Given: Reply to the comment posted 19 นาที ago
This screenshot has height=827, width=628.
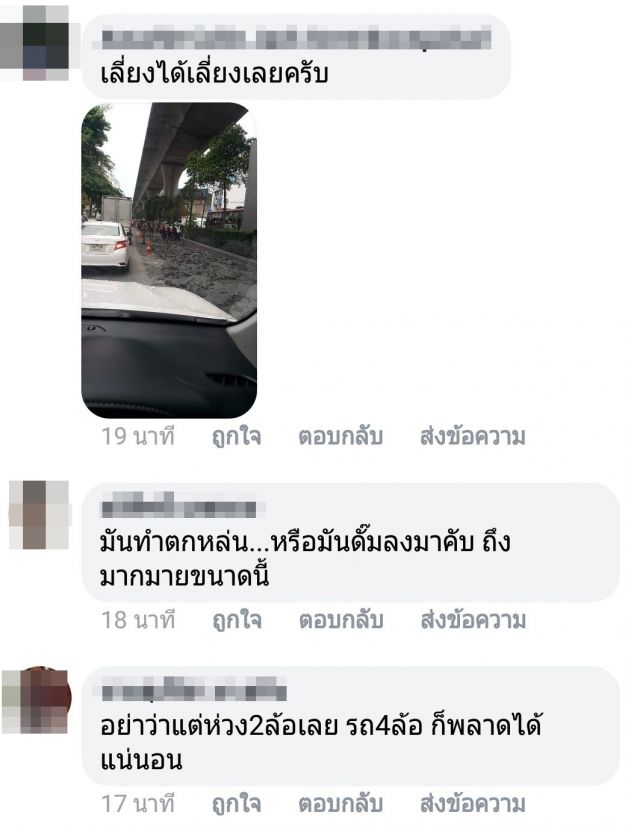Looking at the screenshot, I should [340, 436].
